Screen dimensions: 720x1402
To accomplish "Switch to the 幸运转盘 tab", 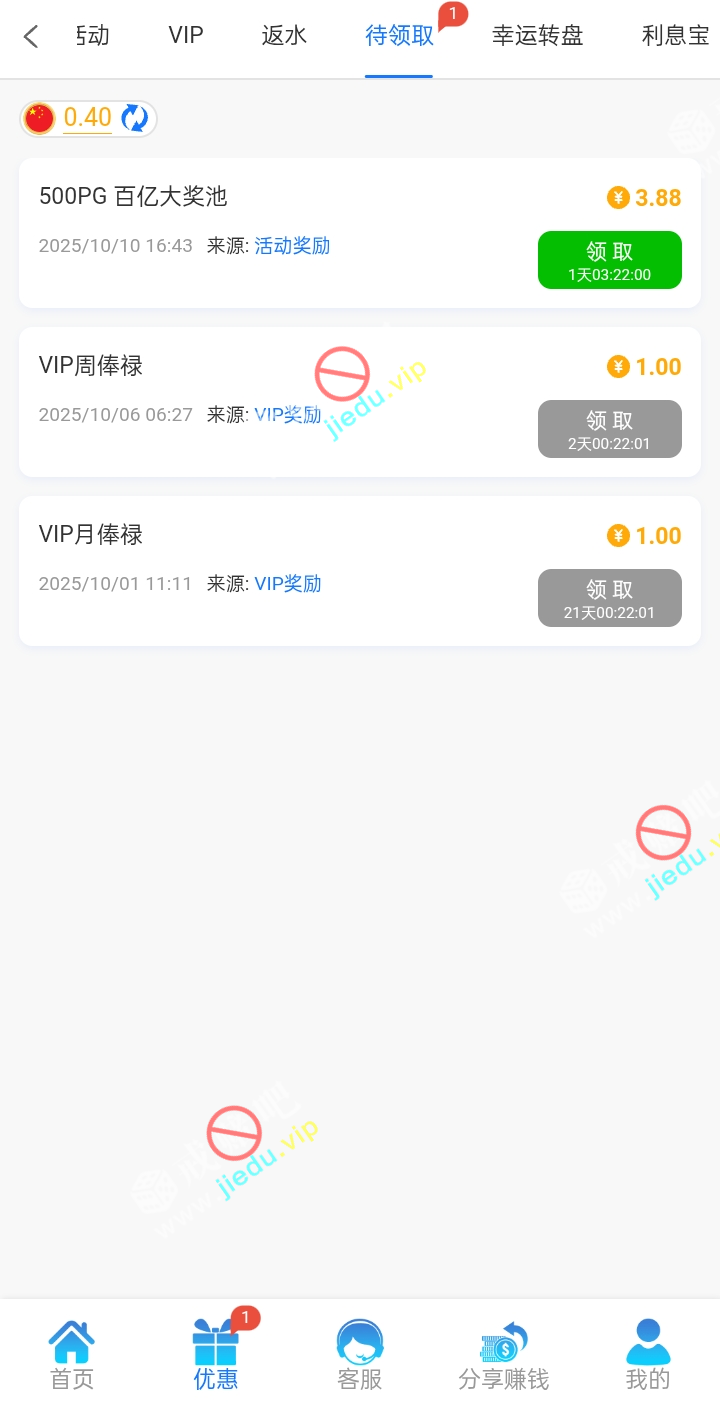I will click(537, 37).
